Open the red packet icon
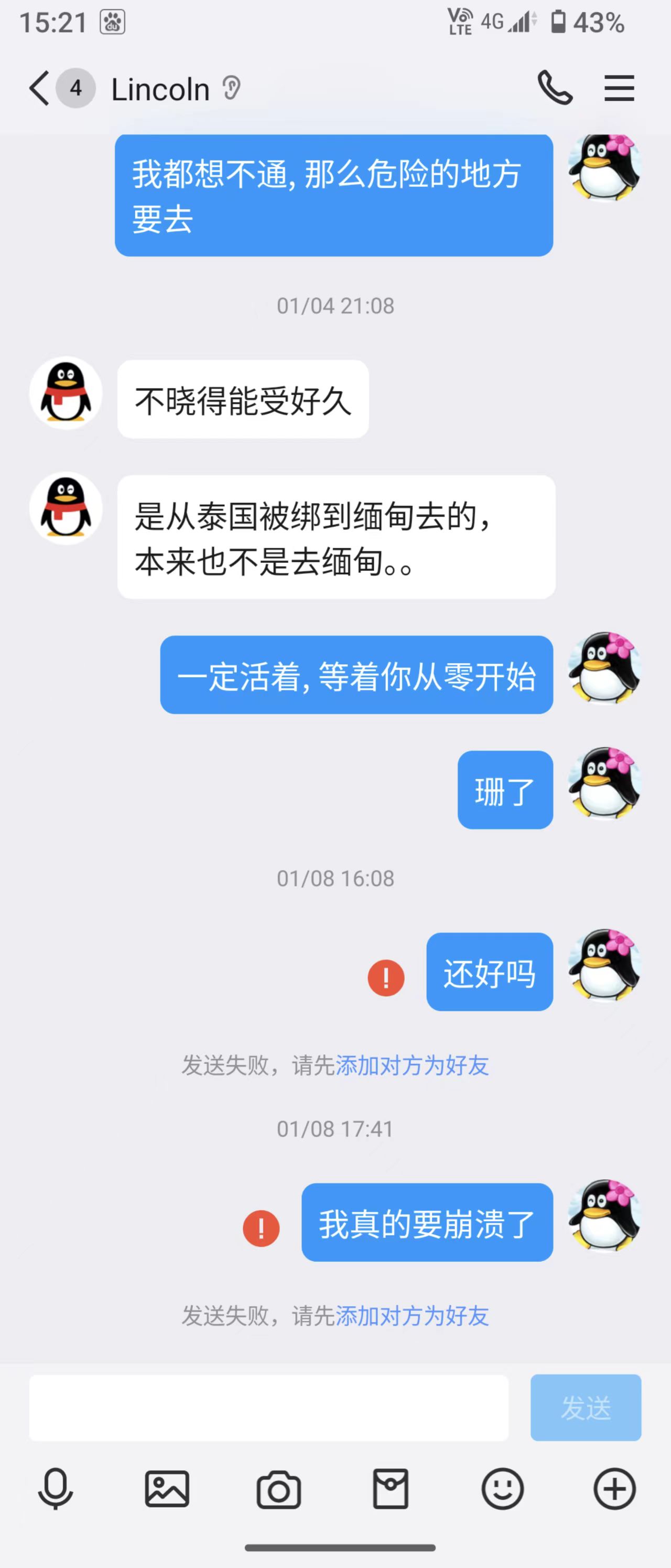The width and height of the screenshot is (671, 1568). tap(390, 1489)
